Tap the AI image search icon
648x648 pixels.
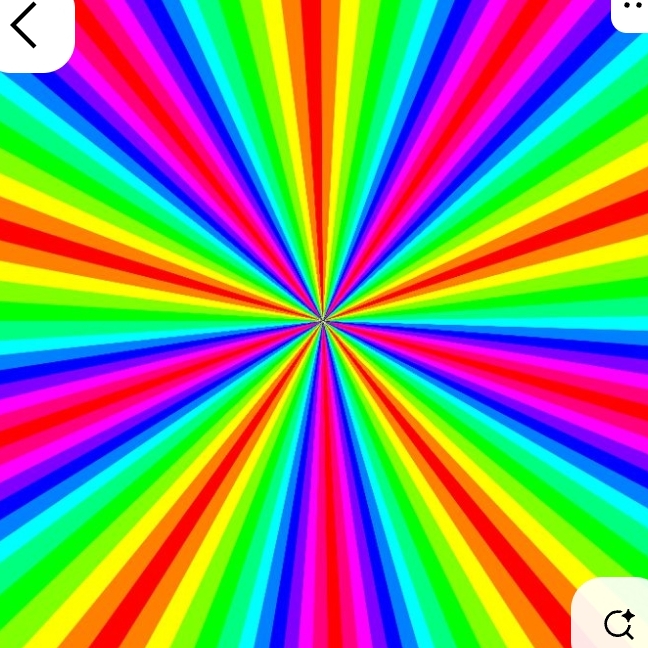tap(619, 624)
